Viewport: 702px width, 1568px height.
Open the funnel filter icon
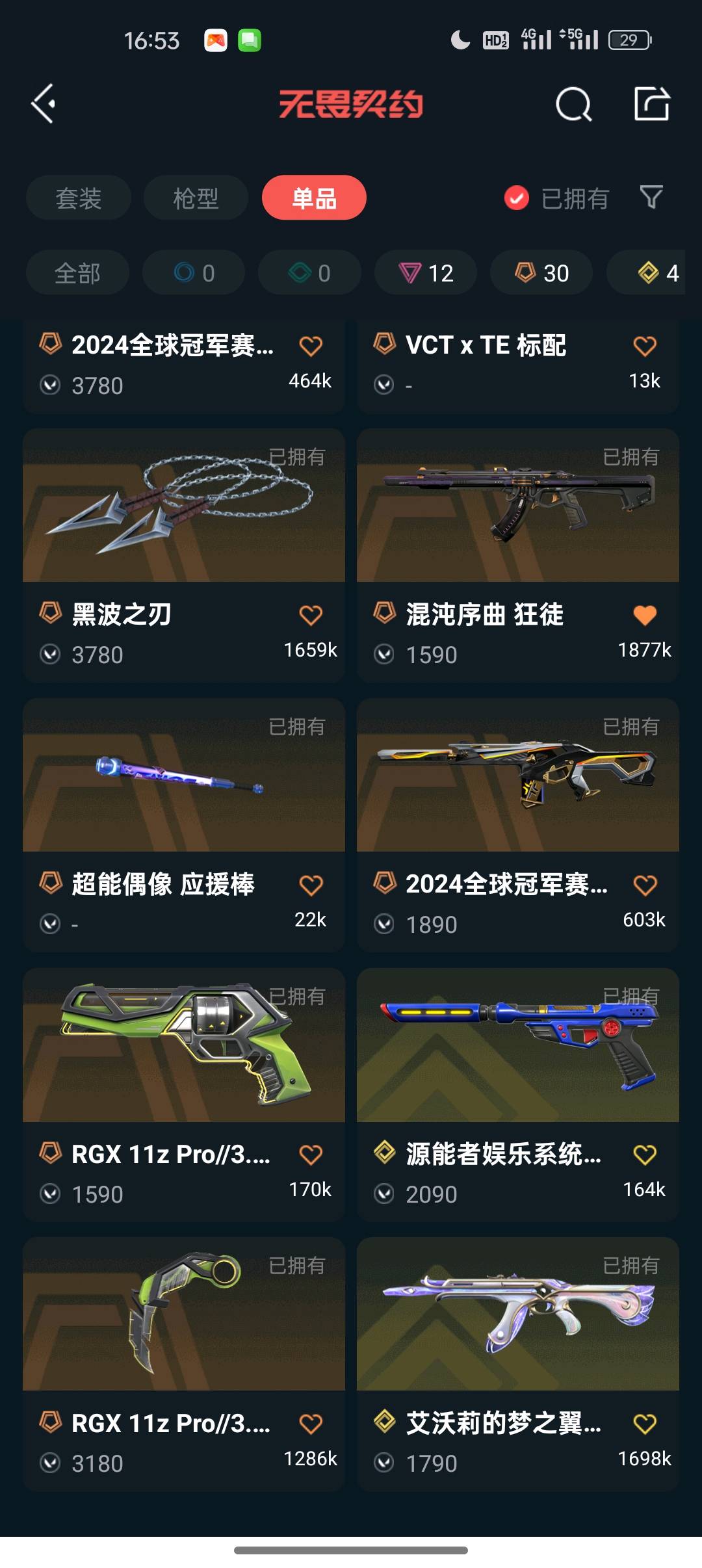click(x=651, y=197)
